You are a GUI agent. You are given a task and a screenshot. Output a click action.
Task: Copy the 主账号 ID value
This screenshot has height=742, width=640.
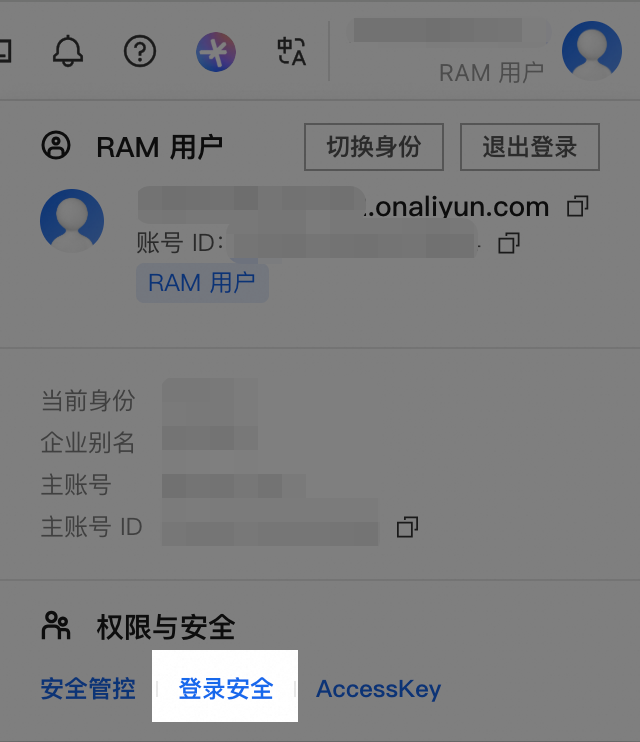tap(407, 526)
